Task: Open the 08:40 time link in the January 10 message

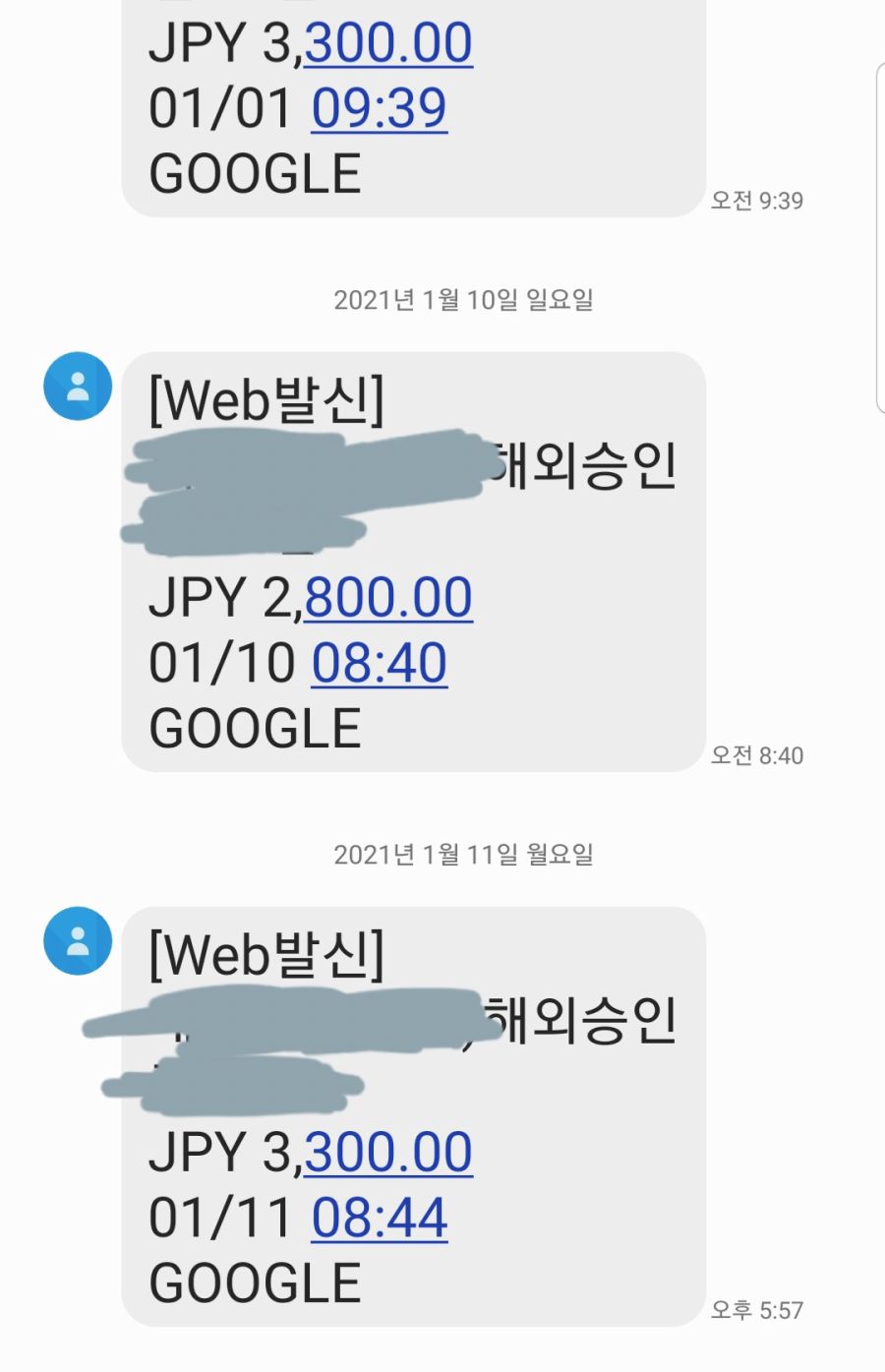Action: (x=379, y=663)
